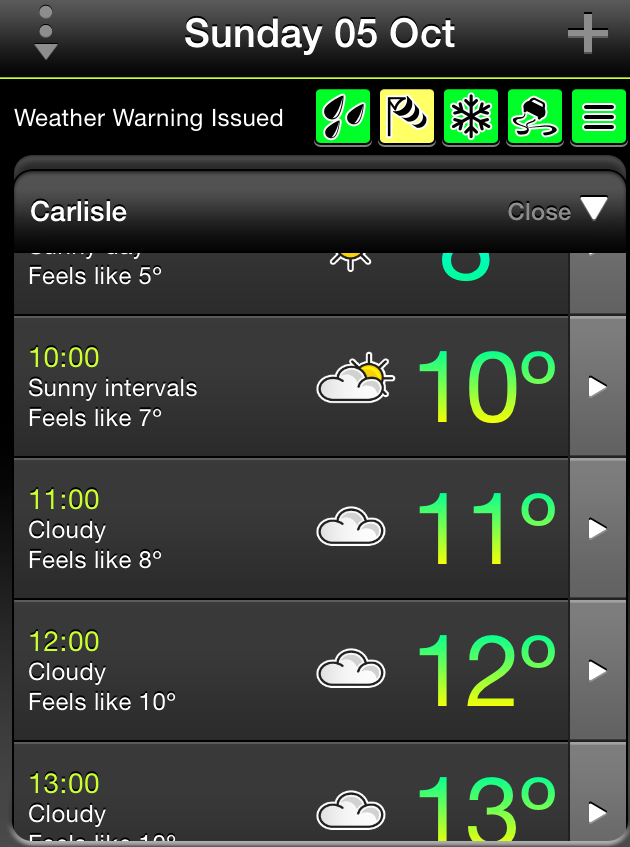Open the fog warning icon
This screenshot has height=847, width=630.
pos(598,118)
